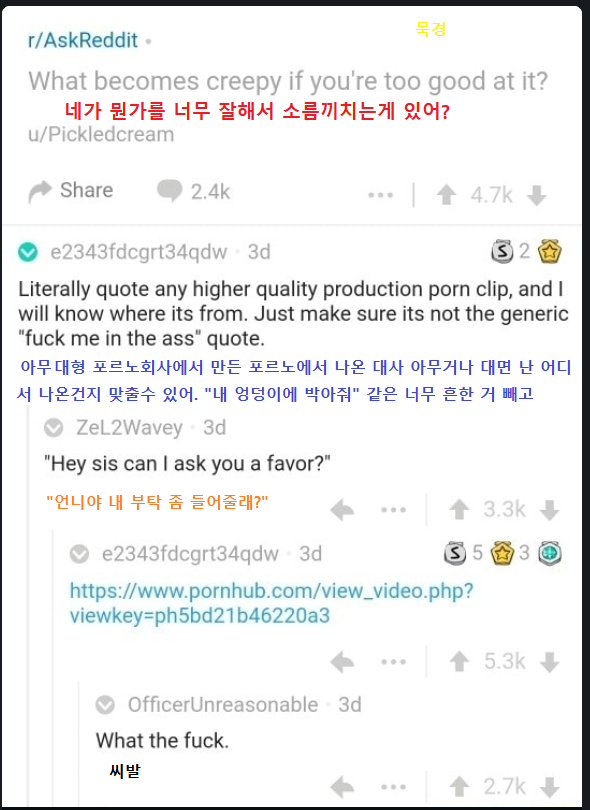Open u/Pickledcream's profile
Viewport: 590px width, 810px height.
(x=101, y=134)
